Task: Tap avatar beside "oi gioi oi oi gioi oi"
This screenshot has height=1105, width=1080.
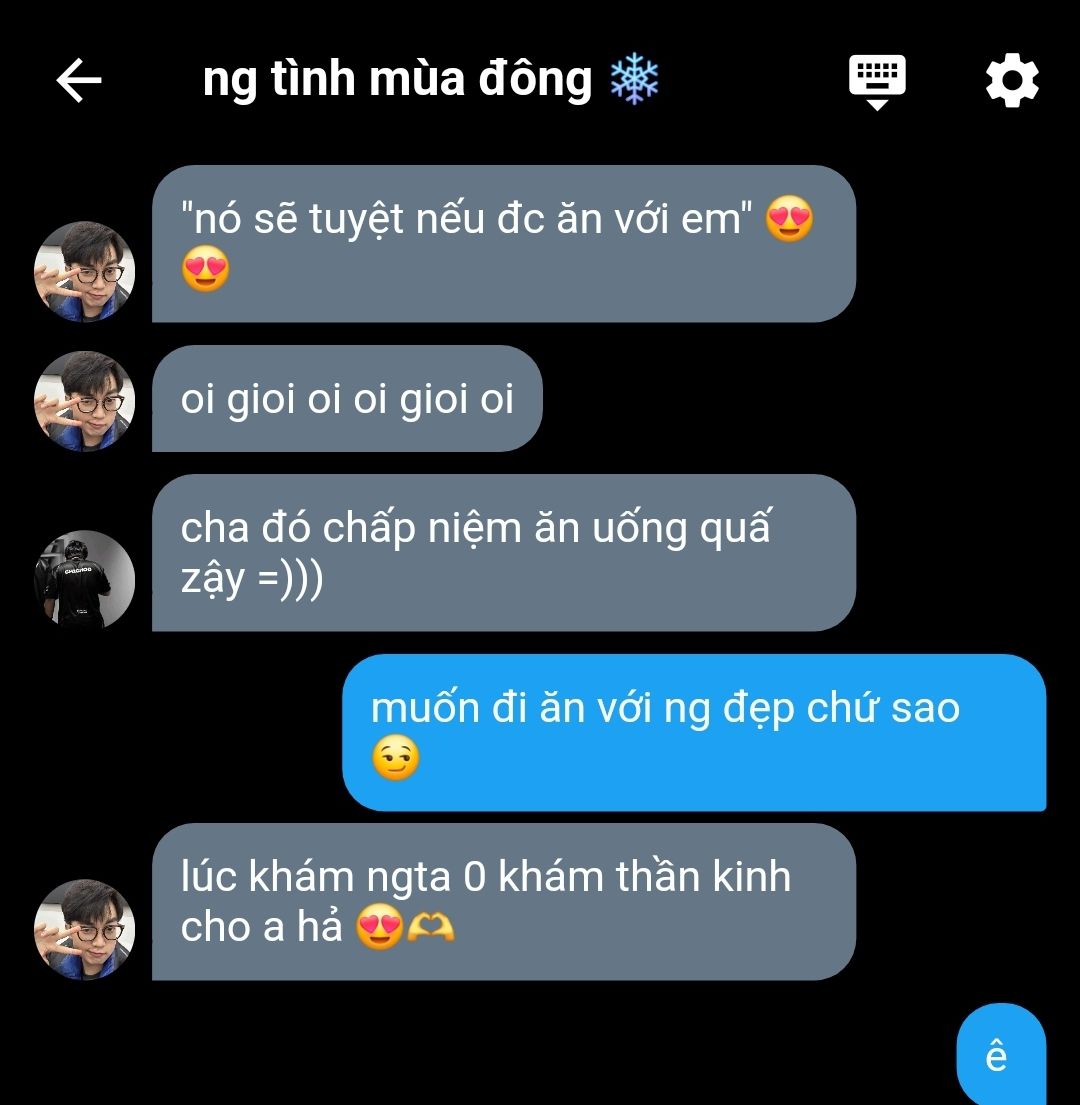Action: point(85,400)
